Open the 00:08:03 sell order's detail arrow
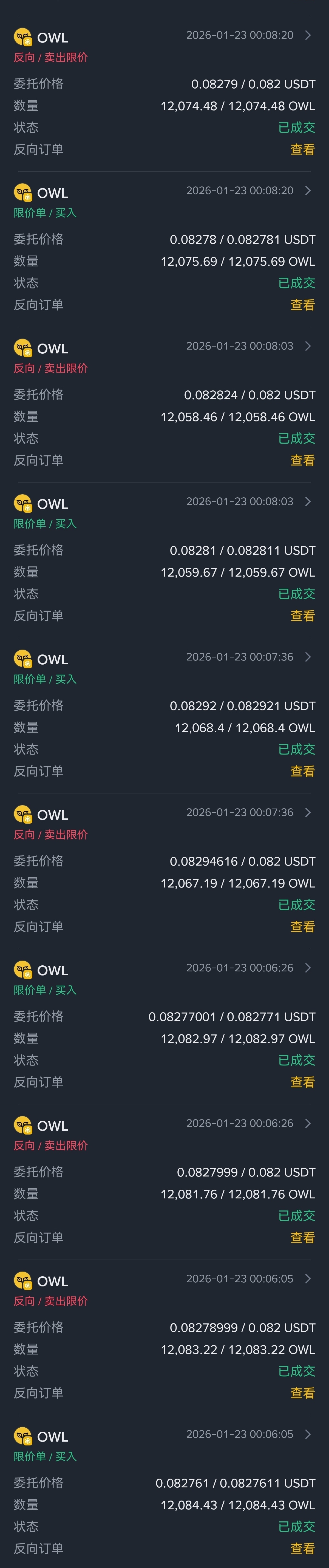Screen dimensions: 329x1568 pos(308,346)
